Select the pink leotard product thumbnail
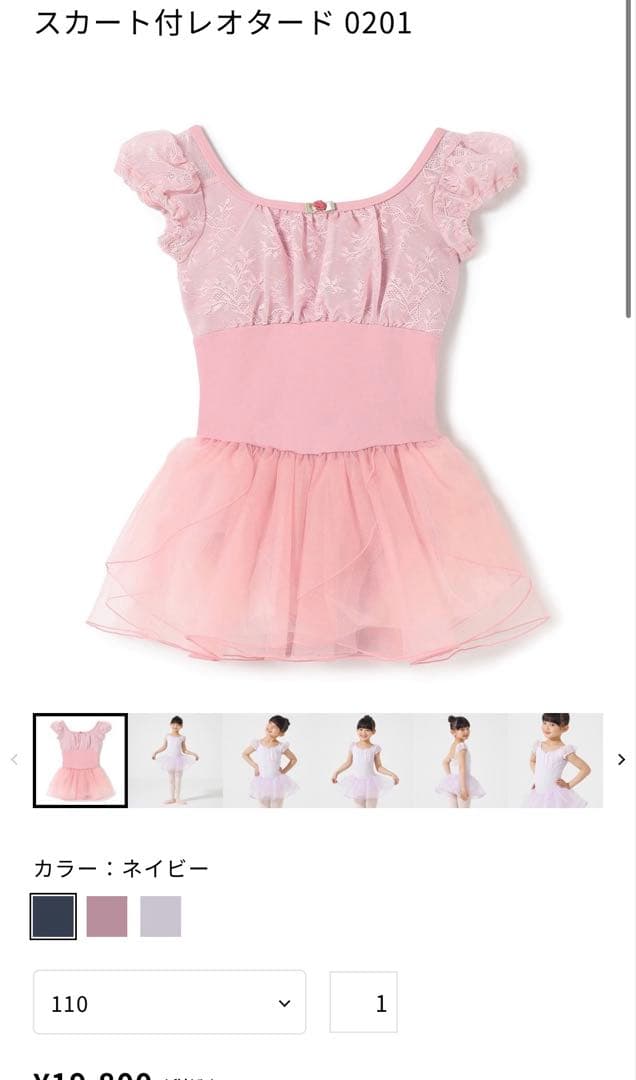The image size is (636, 1080). (x=80, y=760)
